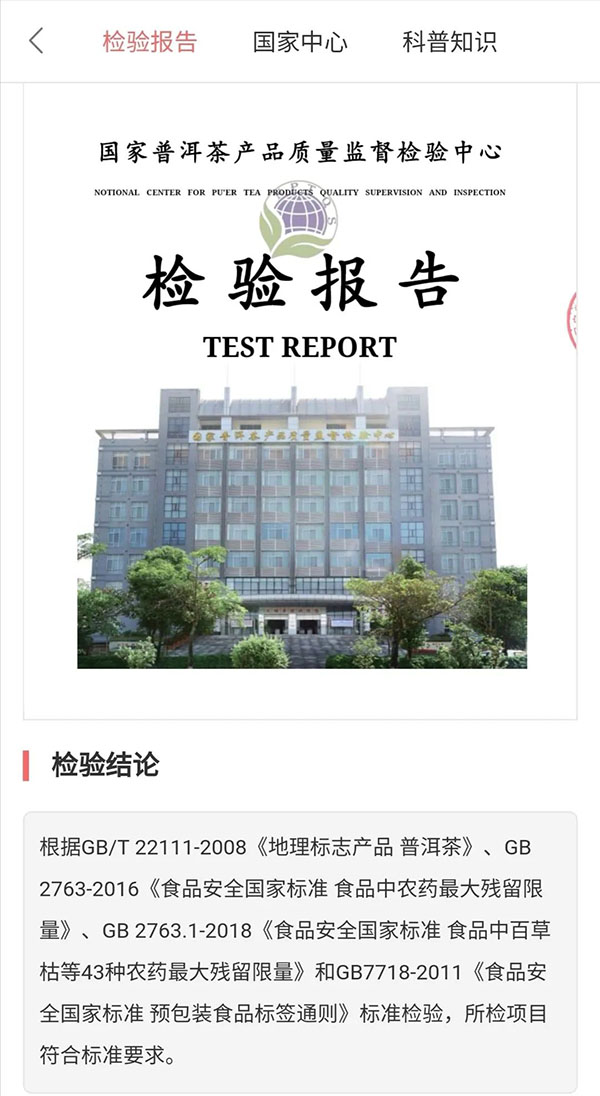The image size is (600, 1096).
Task: Select the 检验报告 tab
Action: click(150, 42)
